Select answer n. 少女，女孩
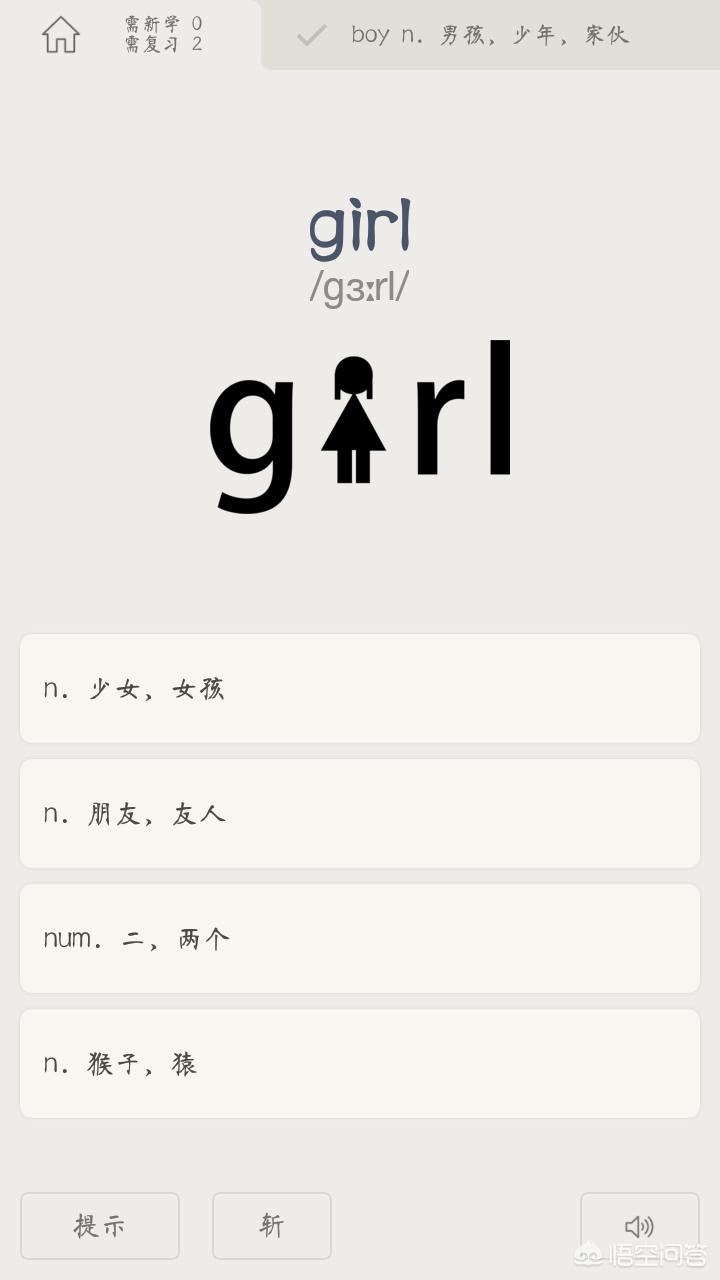The width and height of the screenshot is (720, 1280). [360, 688]
